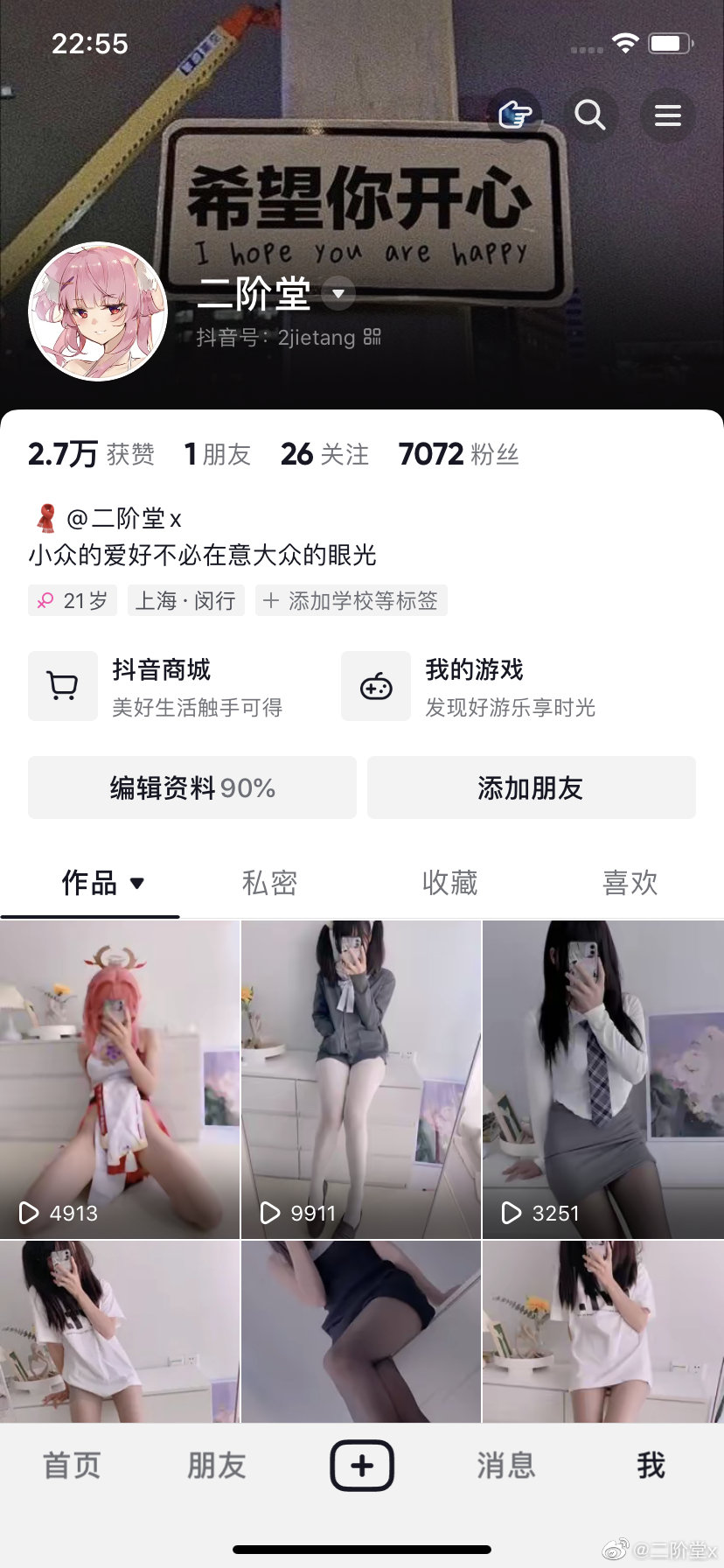
Task: Switch to the 喜欢 tab
Action: [x=630, y=883]
